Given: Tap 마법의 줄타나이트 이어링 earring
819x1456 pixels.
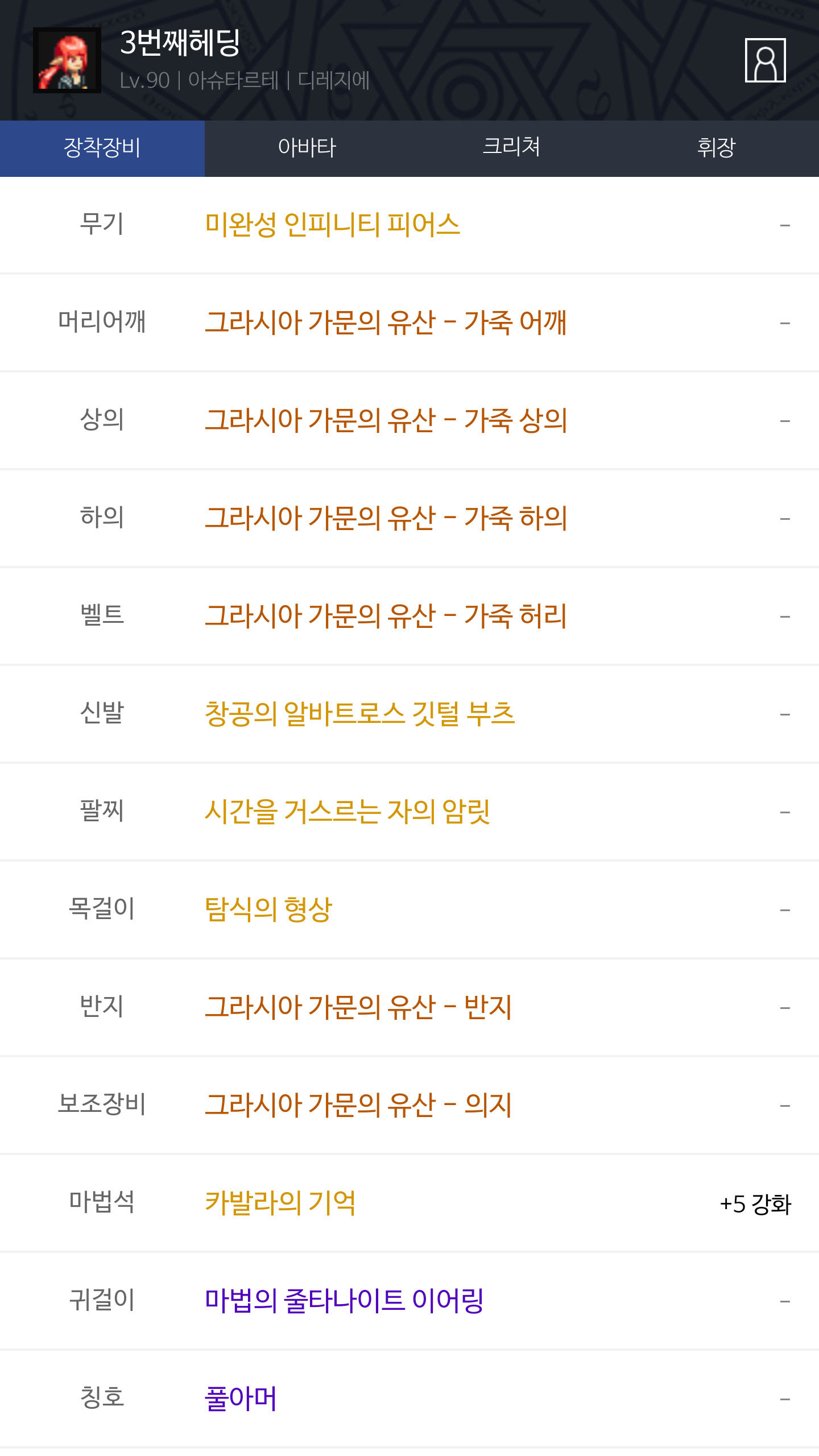Looking at the screenshot, I should click(x=344, y=1301).
